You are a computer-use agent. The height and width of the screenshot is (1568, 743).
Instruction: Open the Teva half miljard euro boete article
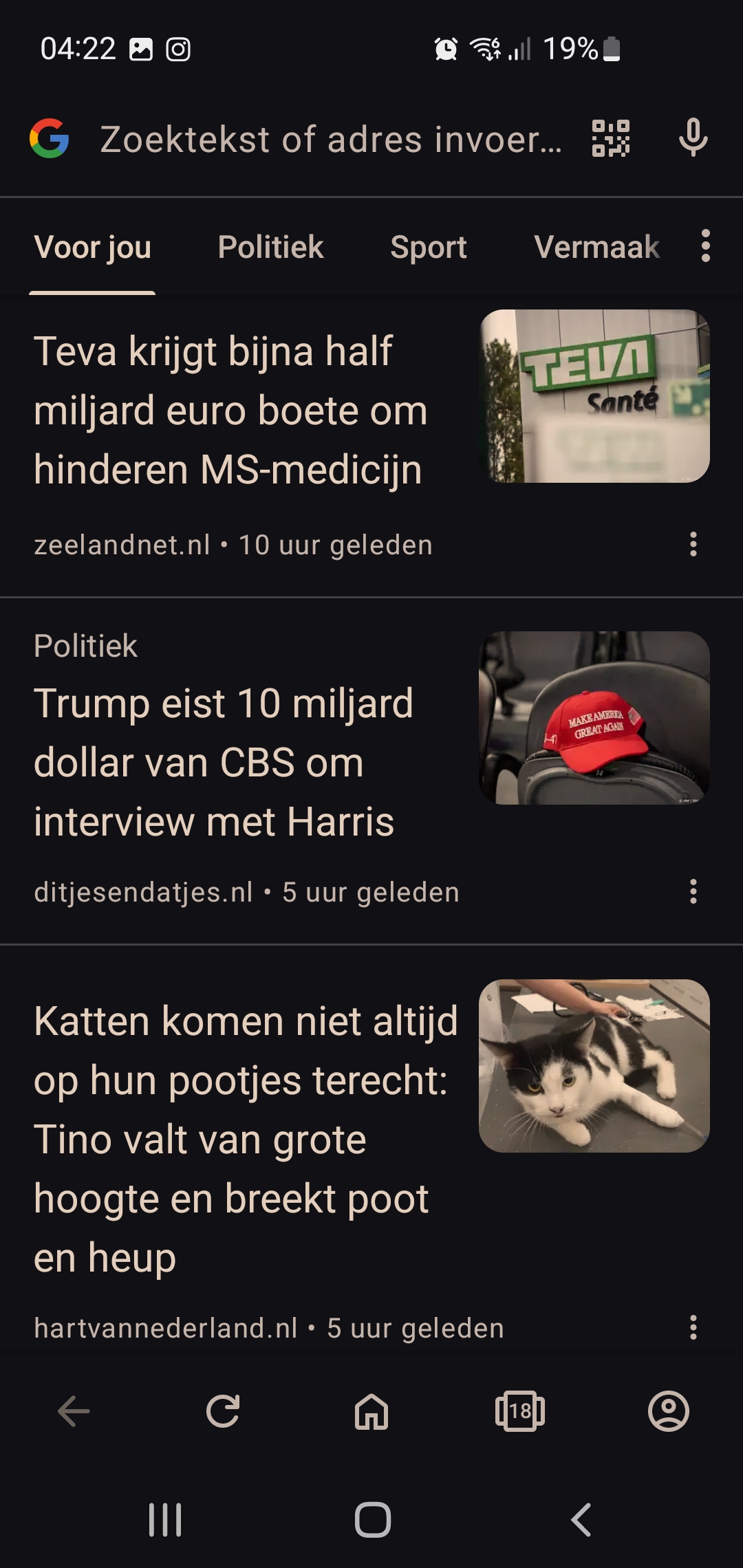pyautogui.click(x=230, y=411)
